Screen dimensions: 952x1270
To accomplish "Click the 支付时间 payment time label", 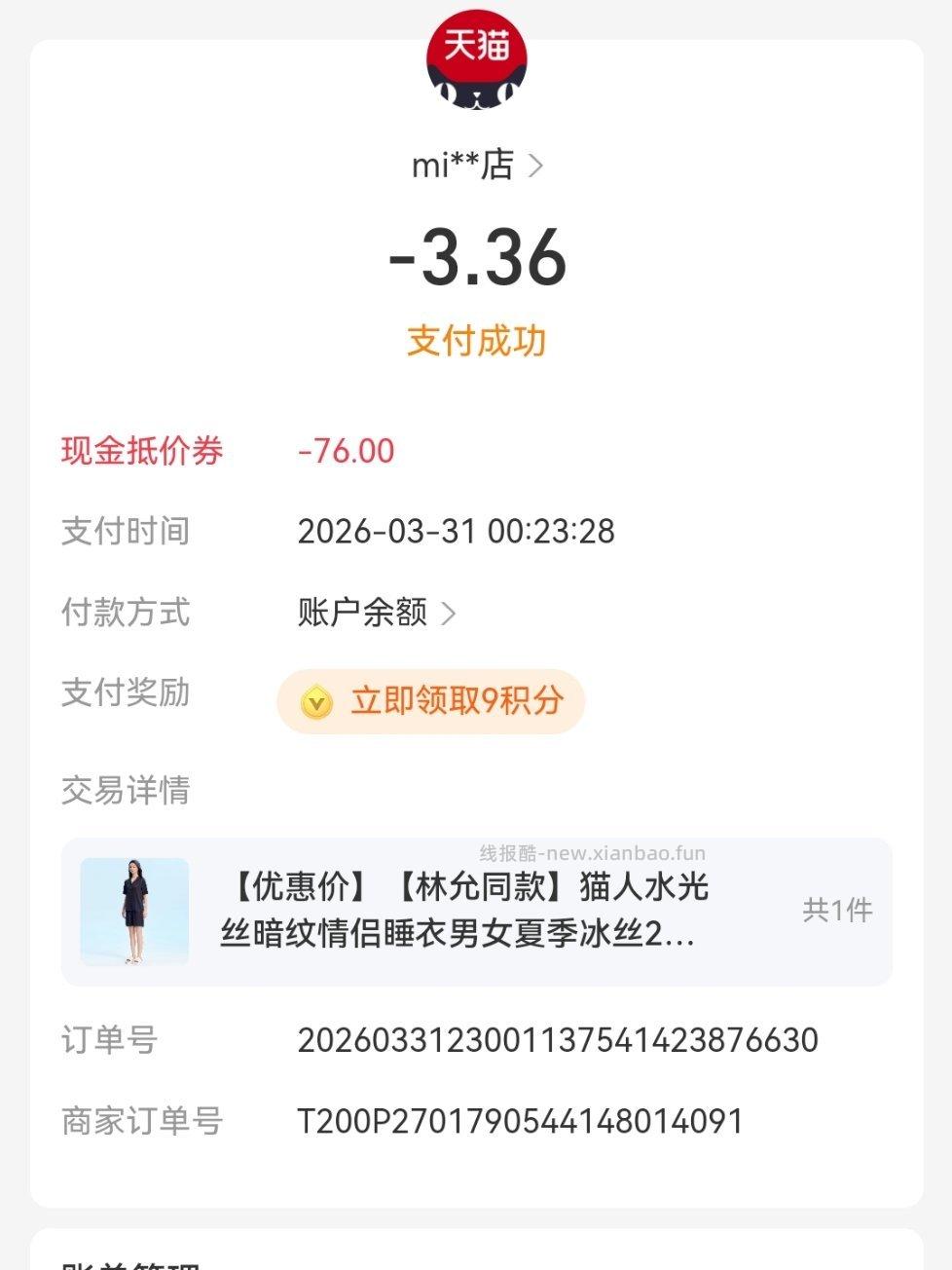I will click(125, 531).
